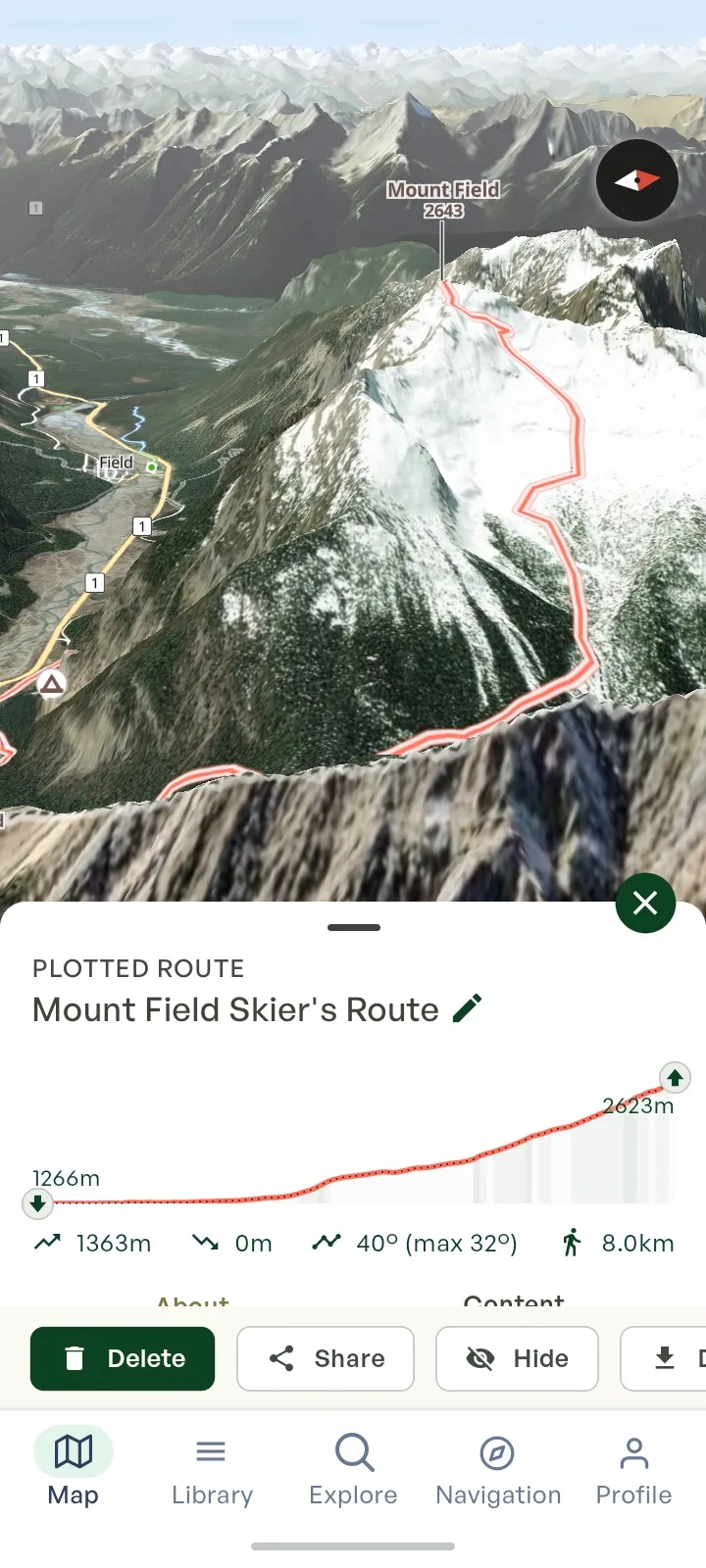This screenshot has height=1568, width=706.
Task: Edit the Mount Field Skier's Route name
Action: pyautogui.click(x=468, y=1008)
